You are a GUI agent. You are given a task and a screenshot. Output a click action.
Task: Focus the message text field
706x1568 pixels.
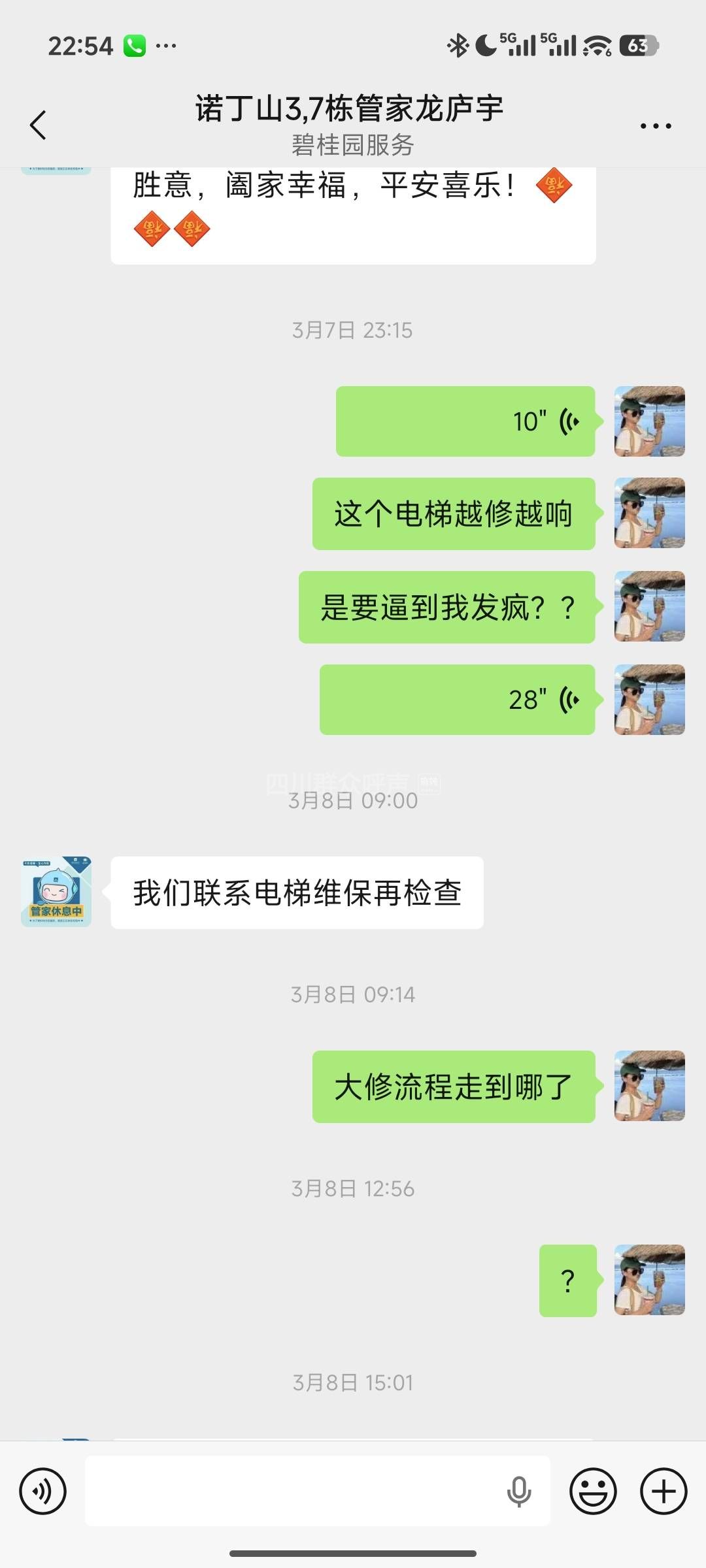tap(294, 1492)
